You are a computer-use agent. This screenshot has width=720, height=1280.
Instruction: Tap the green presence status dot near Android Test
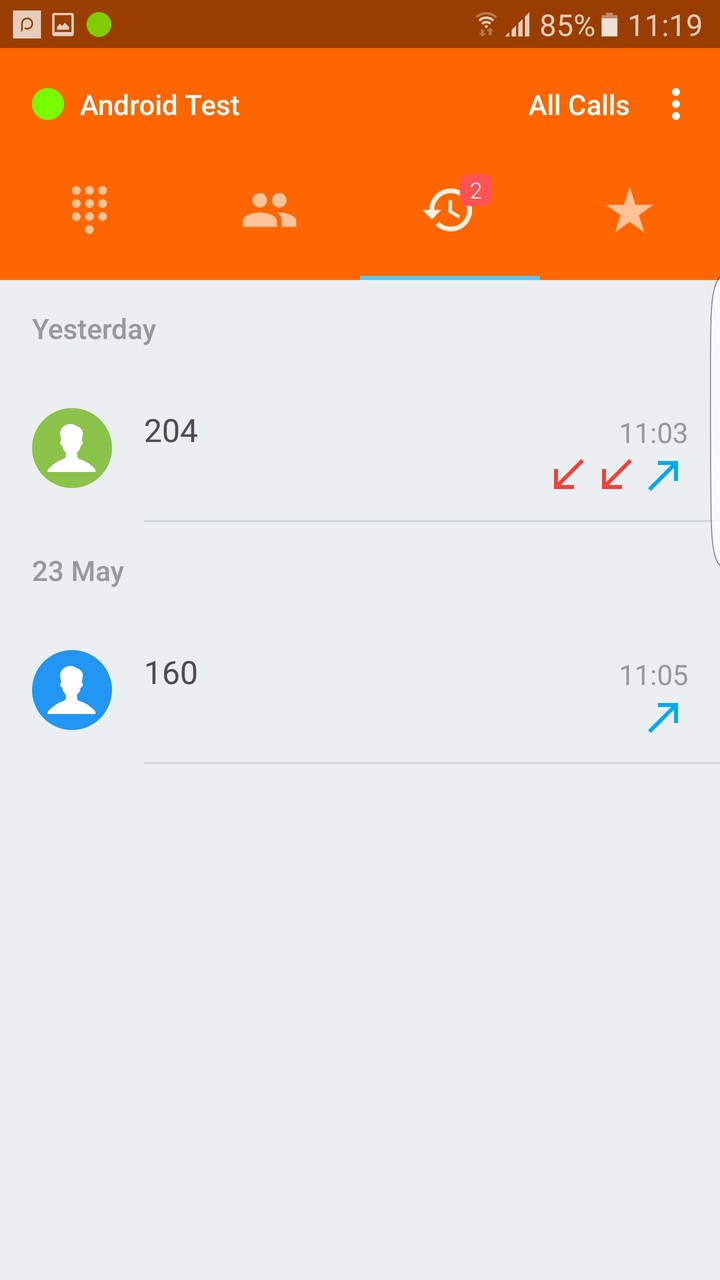[x=47, y=104]
